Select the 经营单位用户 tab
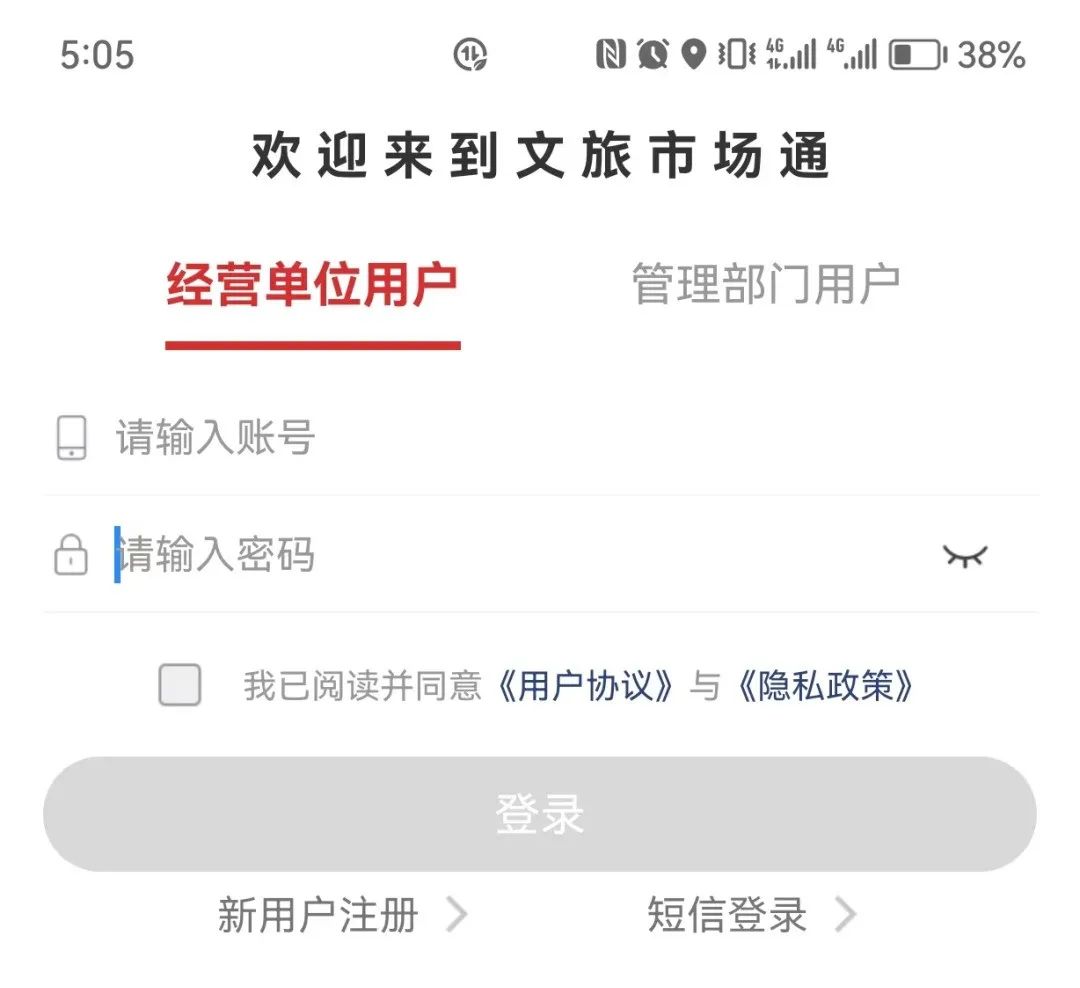This screenshot has height=988, width=1080. coord(312,285)
